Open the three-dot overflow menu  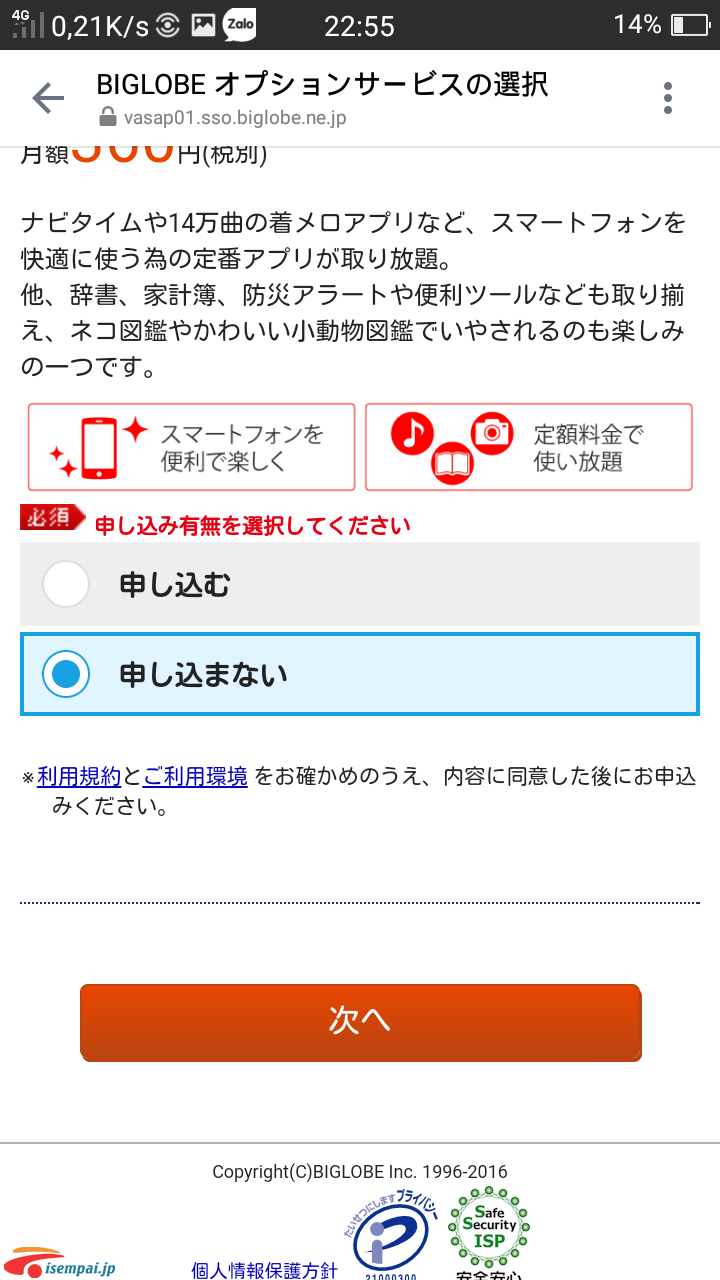click(x=668, y=98)
